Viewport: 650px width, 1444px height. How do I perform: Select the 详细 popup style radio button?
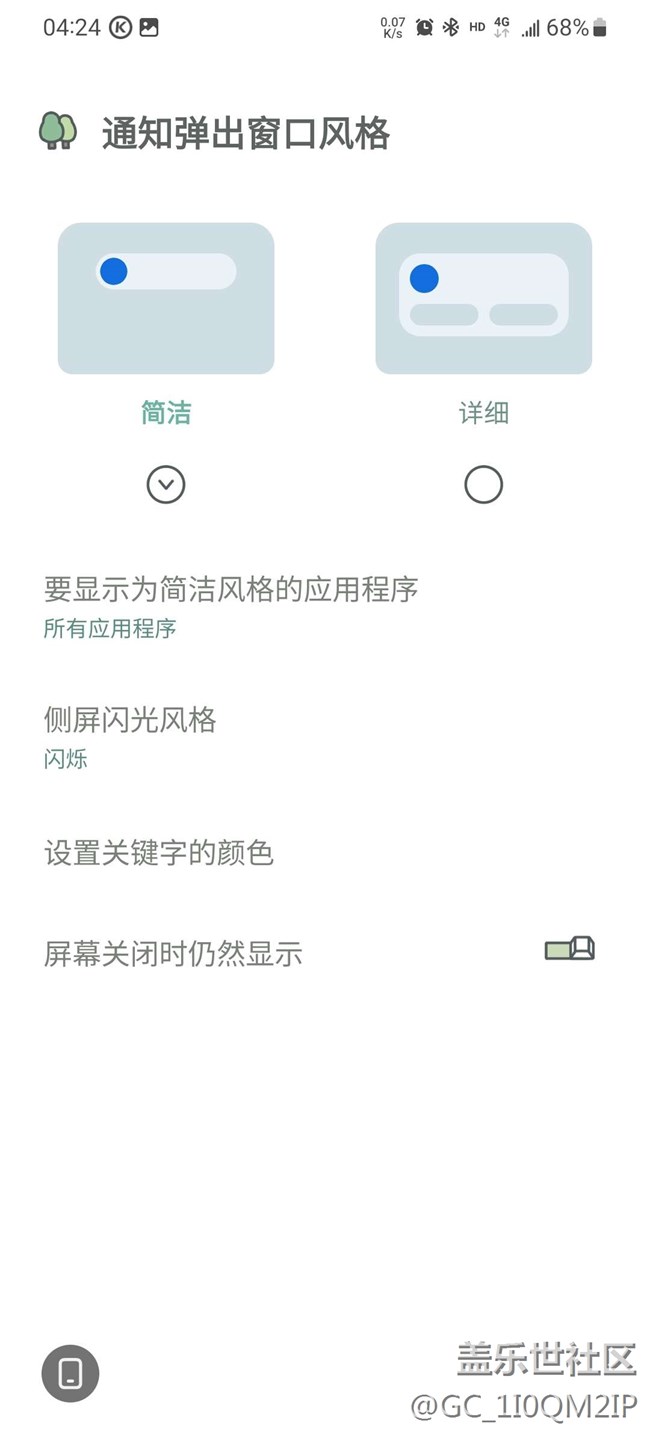pyautogui.click(x=484, y=485)
